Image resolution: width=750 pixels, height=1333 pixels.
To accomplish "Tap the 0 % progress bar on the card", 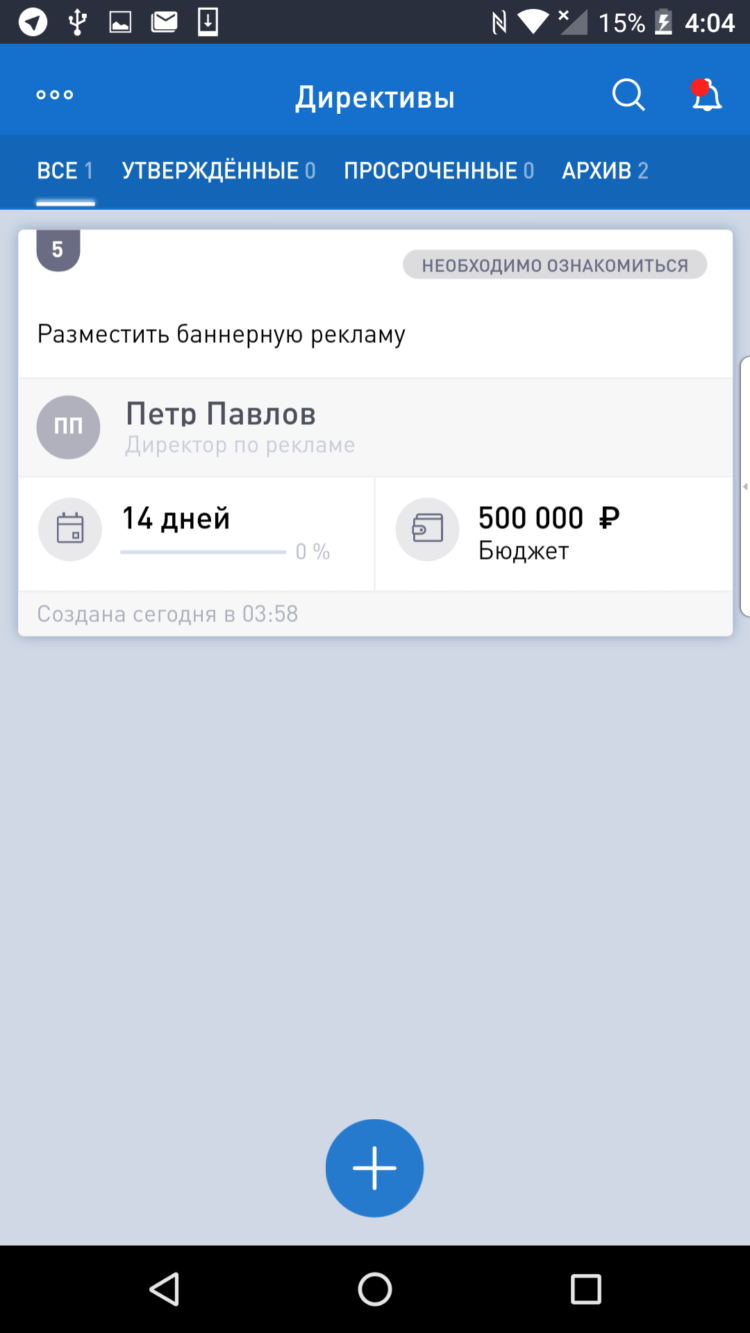I will pyautogui.click(x=202, y=549).
